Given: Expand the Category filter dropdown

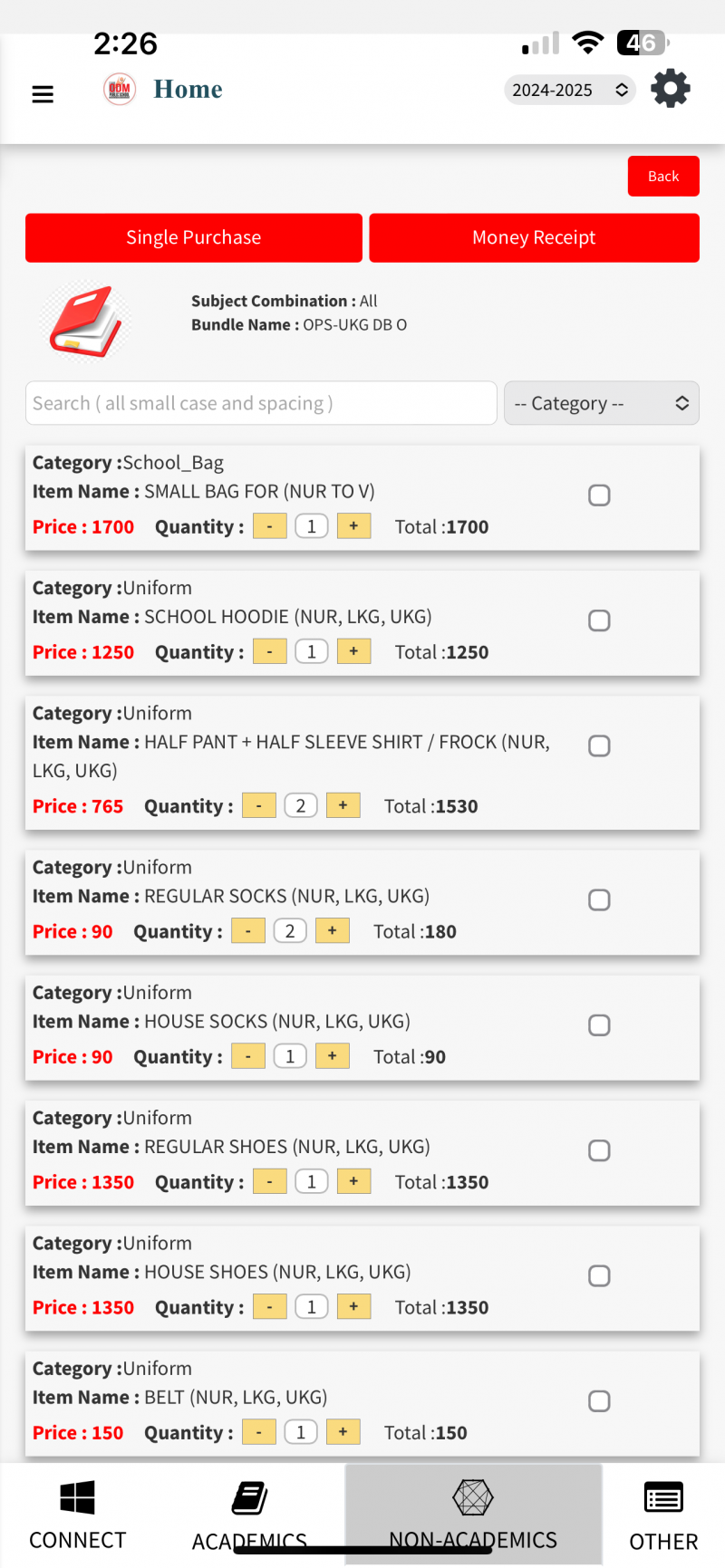Looking at the screenshot, I should (601, 403).
